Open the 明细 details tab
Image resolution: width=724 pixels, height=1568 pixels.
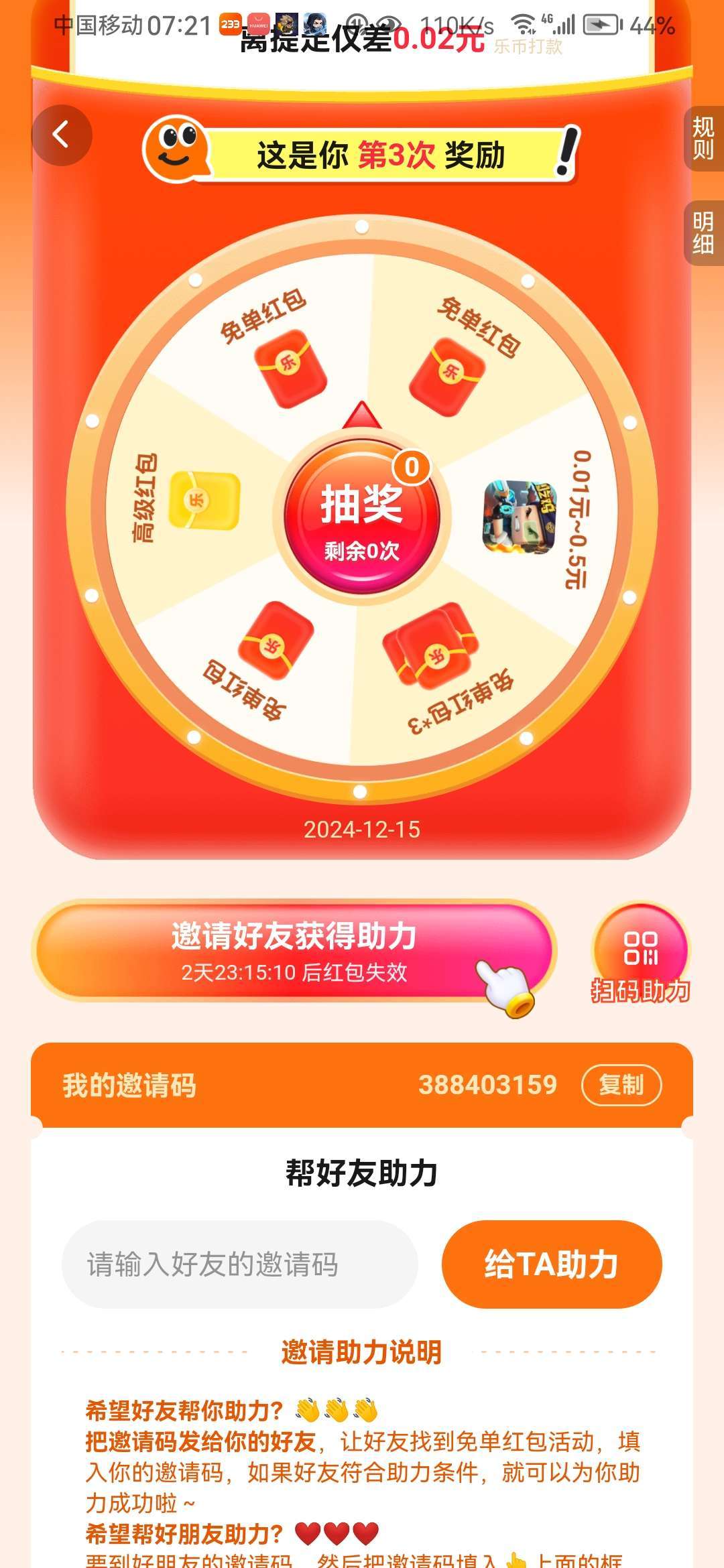pyautogui.click(x=703, y=233)
